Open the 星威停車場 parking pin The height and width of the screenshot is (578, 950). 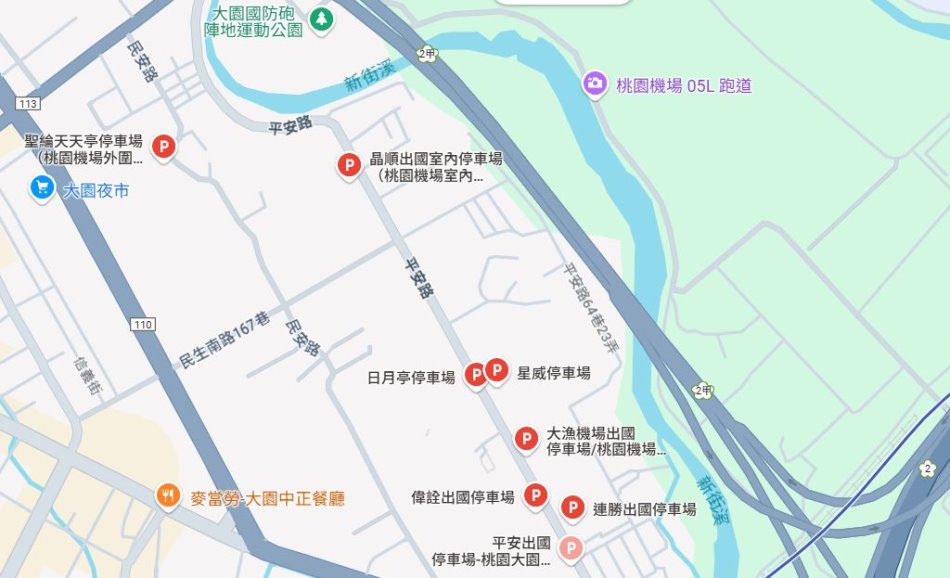click(496, 371)
